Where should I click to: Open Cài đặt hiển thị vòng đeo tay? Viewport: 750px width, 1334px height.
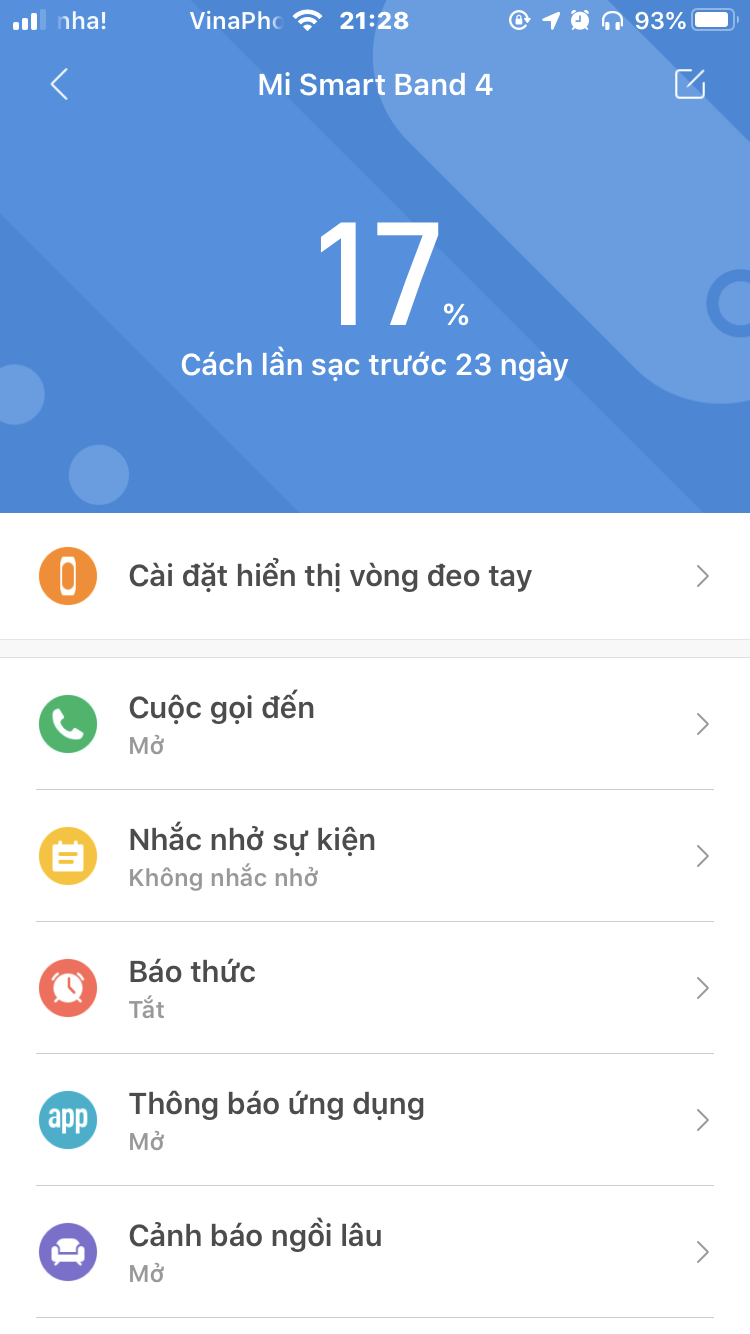click(x=375, y=576)
